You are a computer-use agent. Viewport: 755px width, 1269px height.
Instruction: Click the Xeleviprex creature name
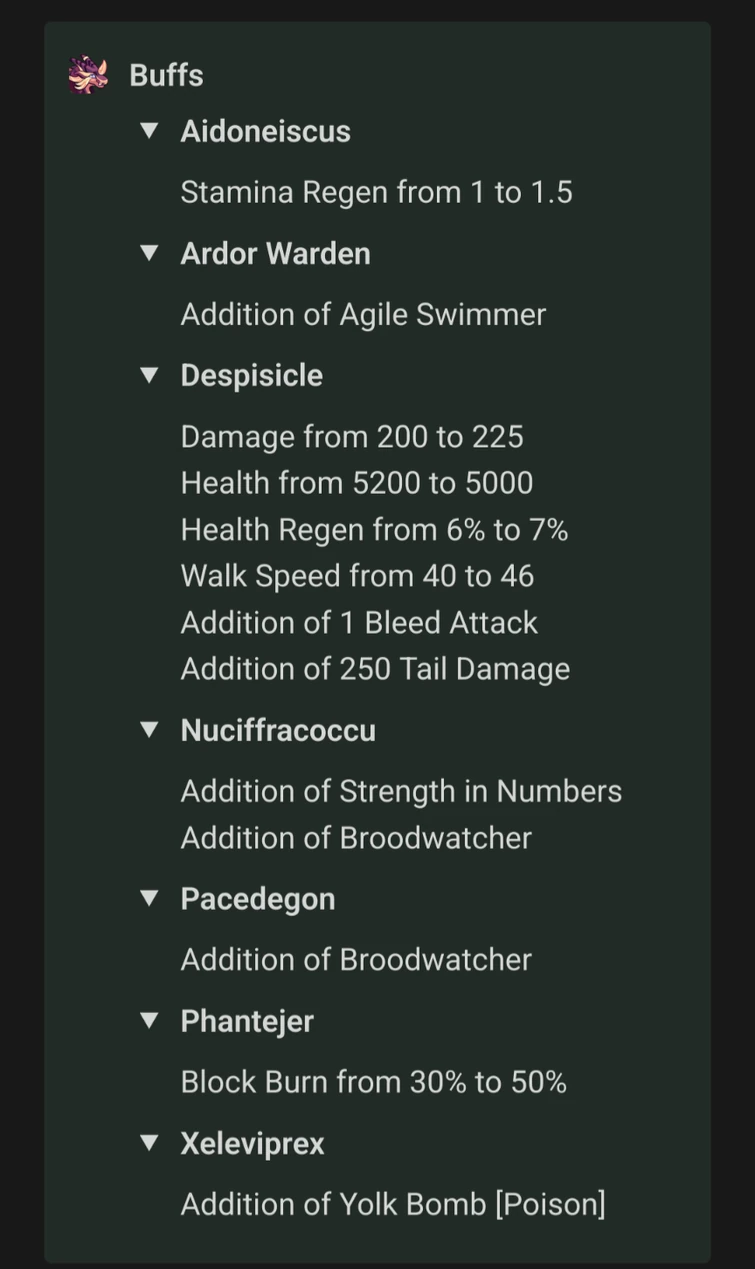251,1142
